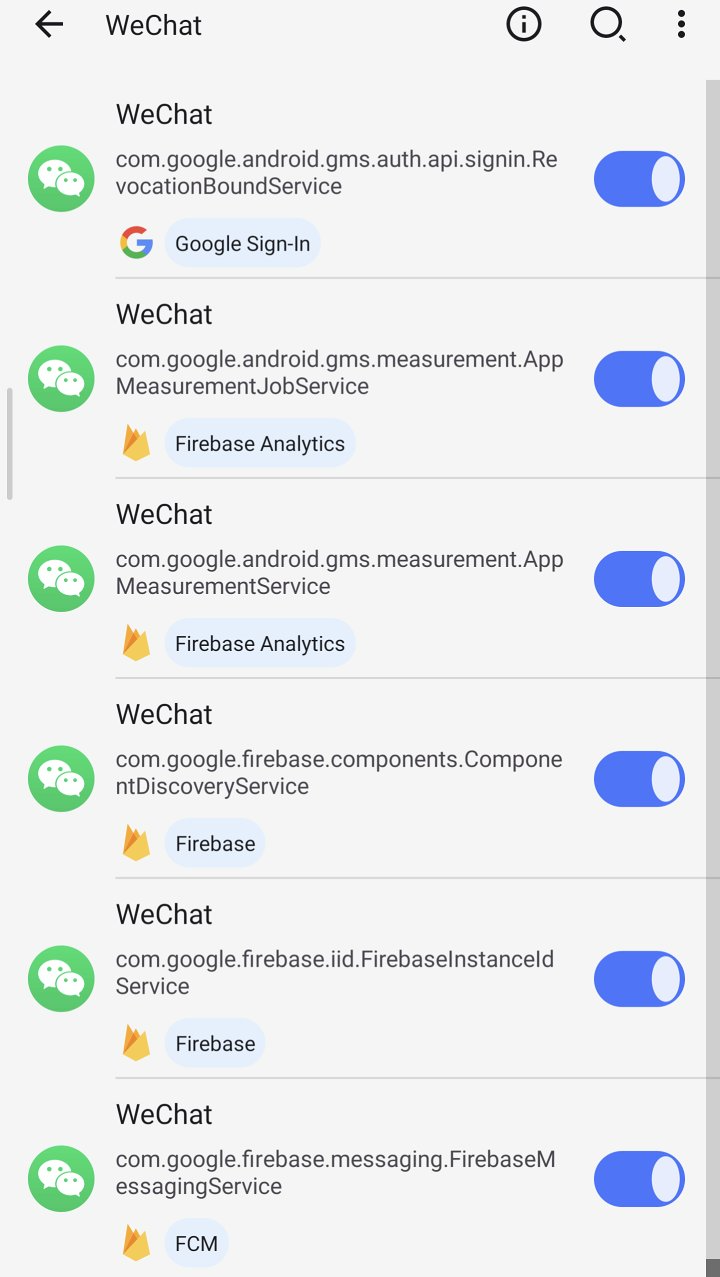
Task: Open the app info icon
Action: pos(524,25)
